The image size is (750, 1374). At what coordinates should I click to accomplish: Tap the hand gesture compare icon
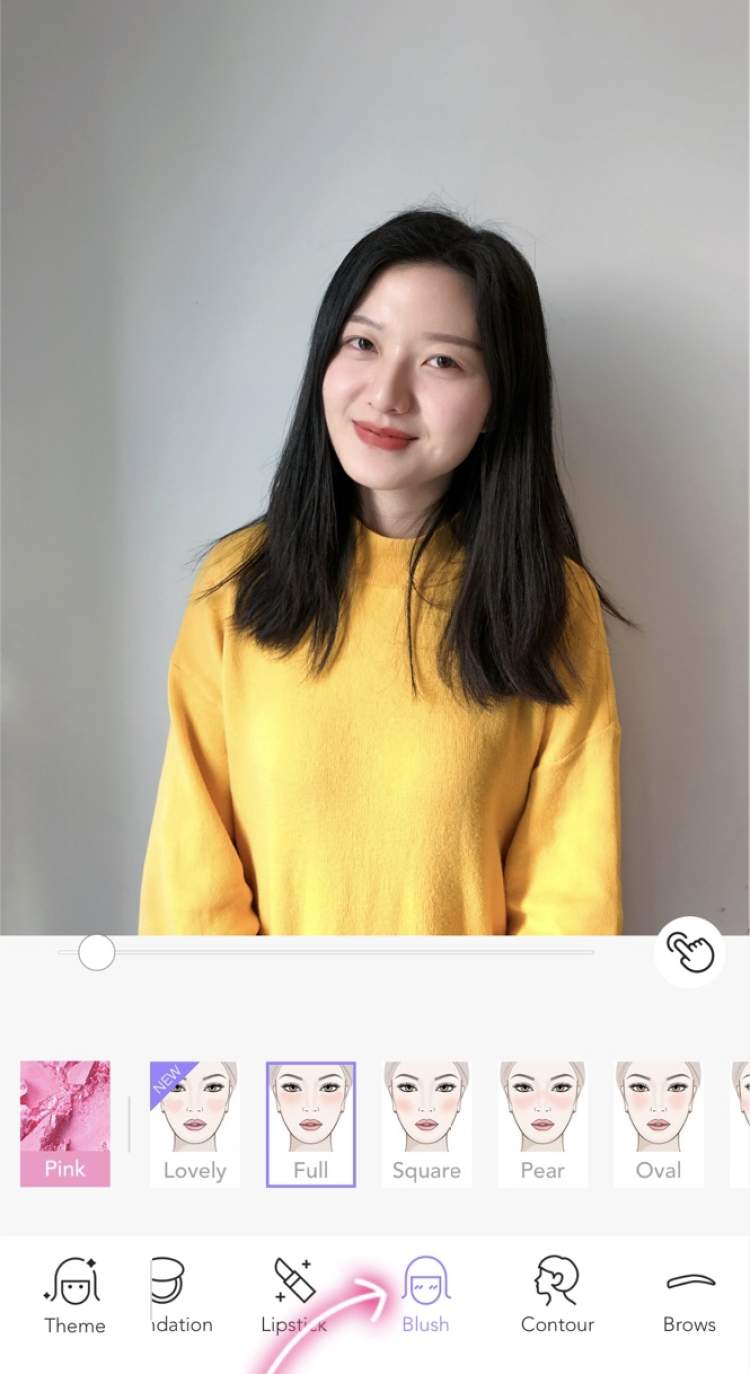pyautogui.click(x=689, y=952)
